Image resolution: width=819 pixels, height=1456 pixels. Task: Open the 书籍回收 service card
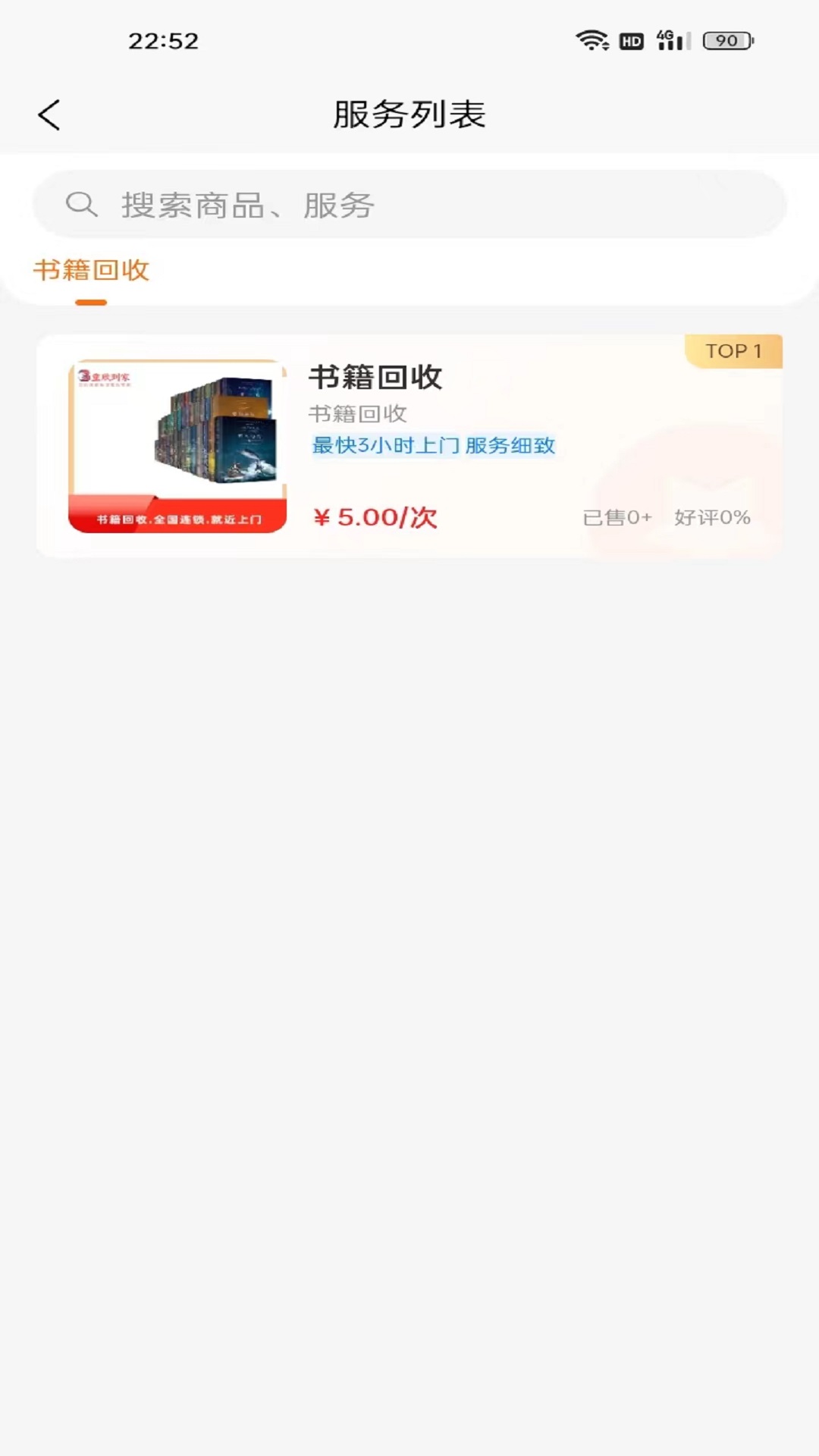(409, 446)
